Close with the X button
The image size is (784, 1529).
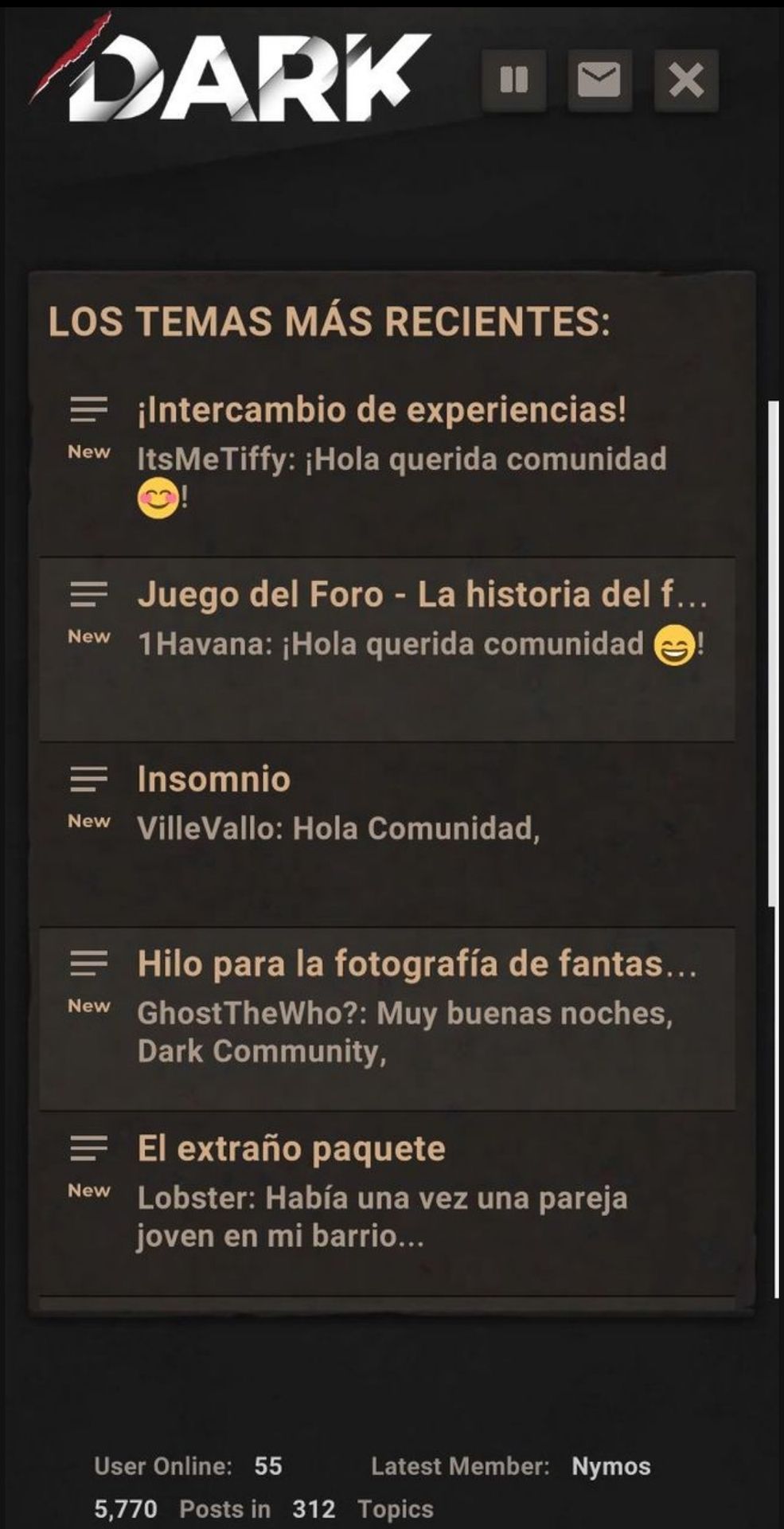(x=686, y=80)
